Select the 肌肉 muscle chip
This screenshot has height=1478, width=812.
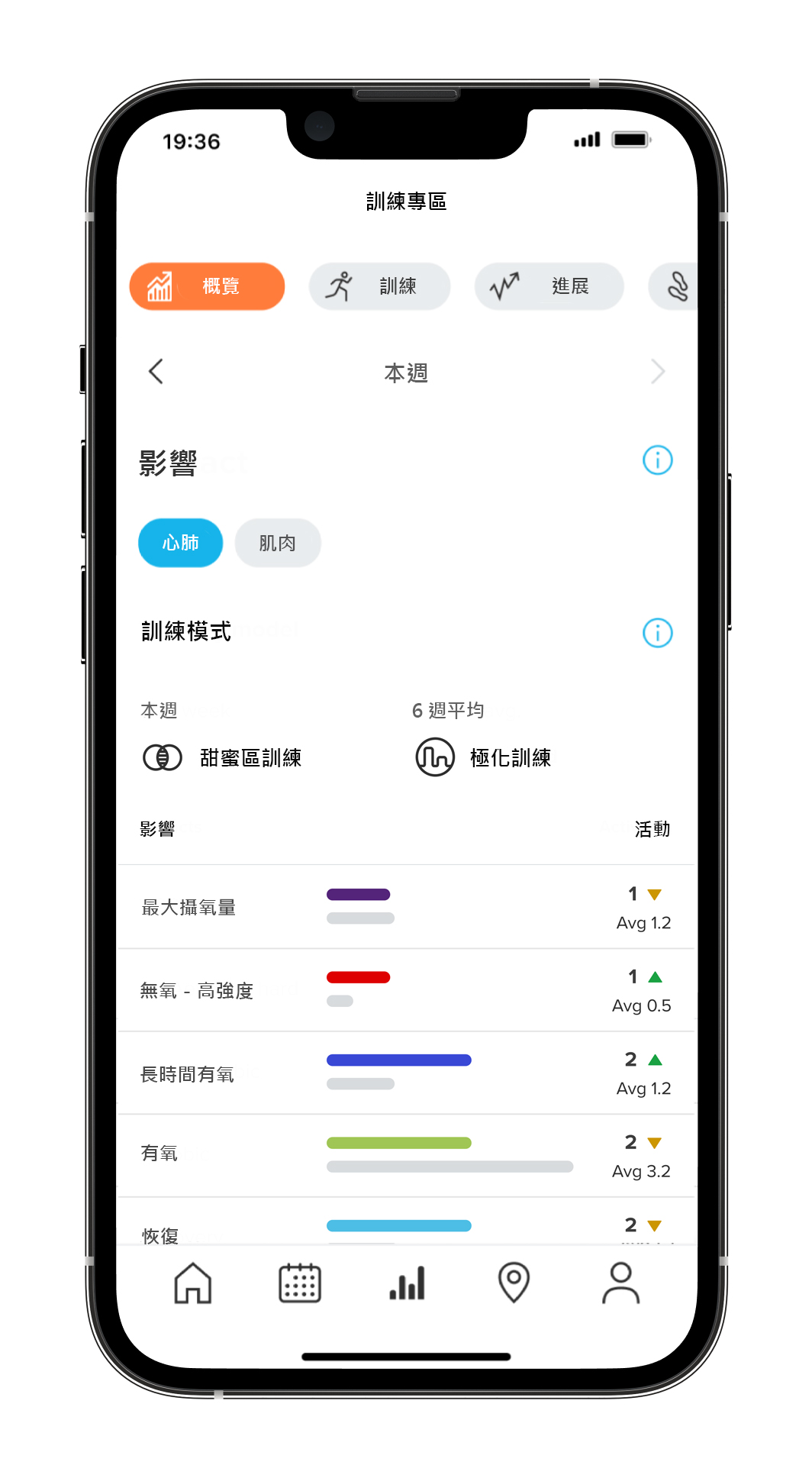click(x=278, y=543)
